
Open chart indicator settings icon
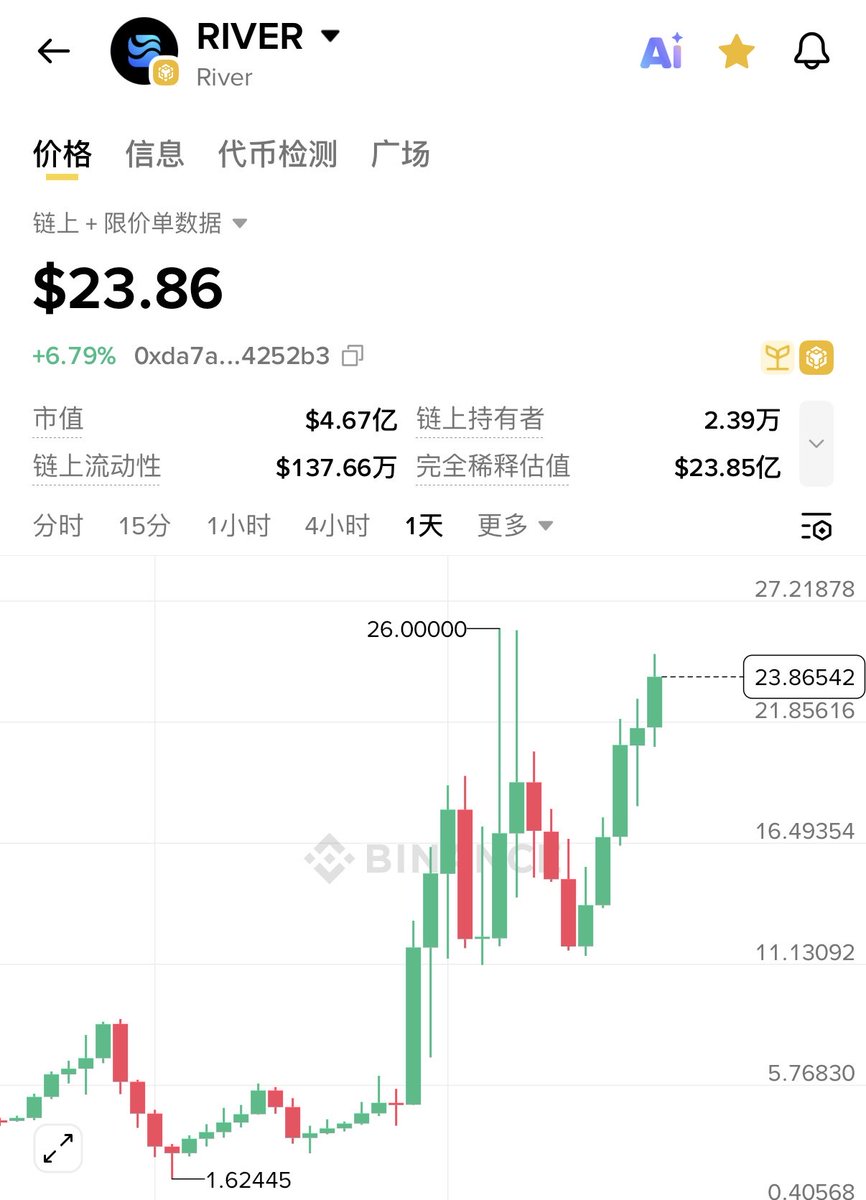[x=816, y=526]
